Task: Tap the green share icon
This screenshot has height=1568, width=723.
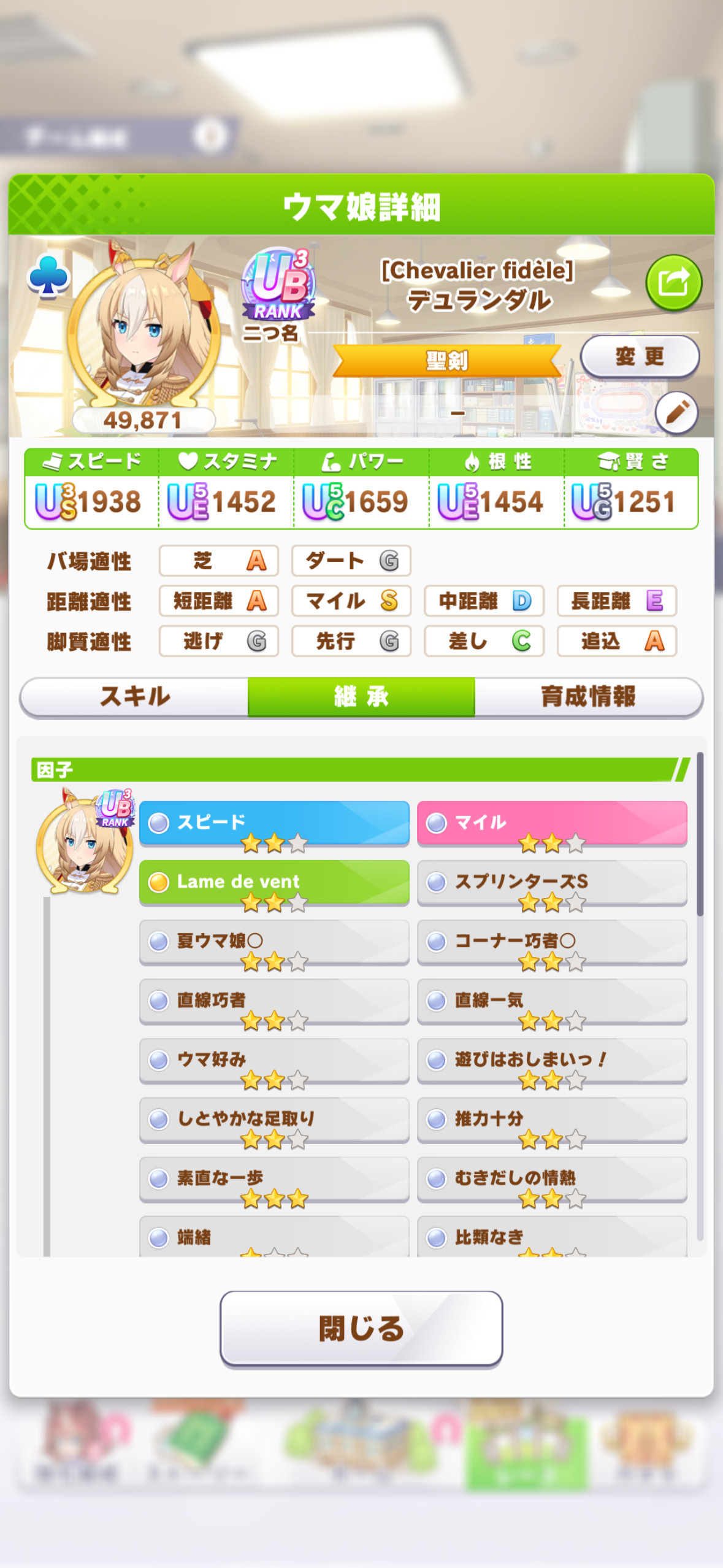Action: coord(673,283)
